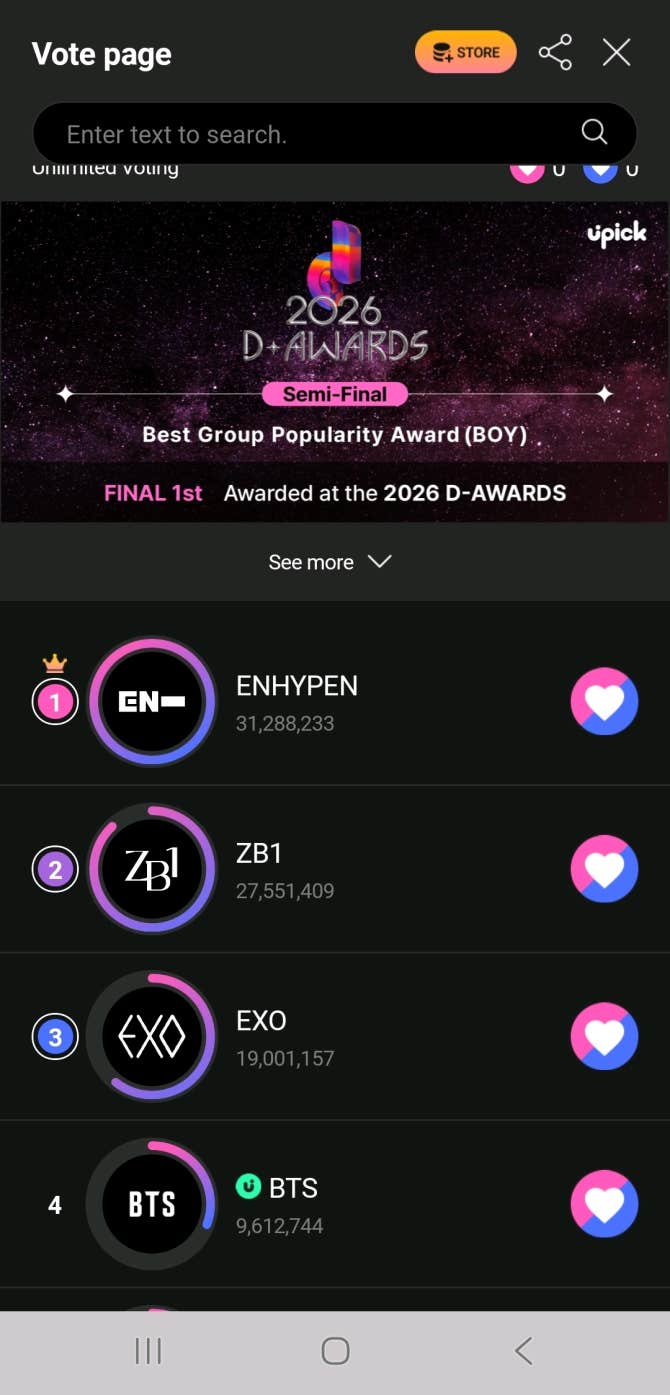This screenshot has width=670, height=1395.
Task: Vote for BTS with the heart
Action: point(604,1204)
